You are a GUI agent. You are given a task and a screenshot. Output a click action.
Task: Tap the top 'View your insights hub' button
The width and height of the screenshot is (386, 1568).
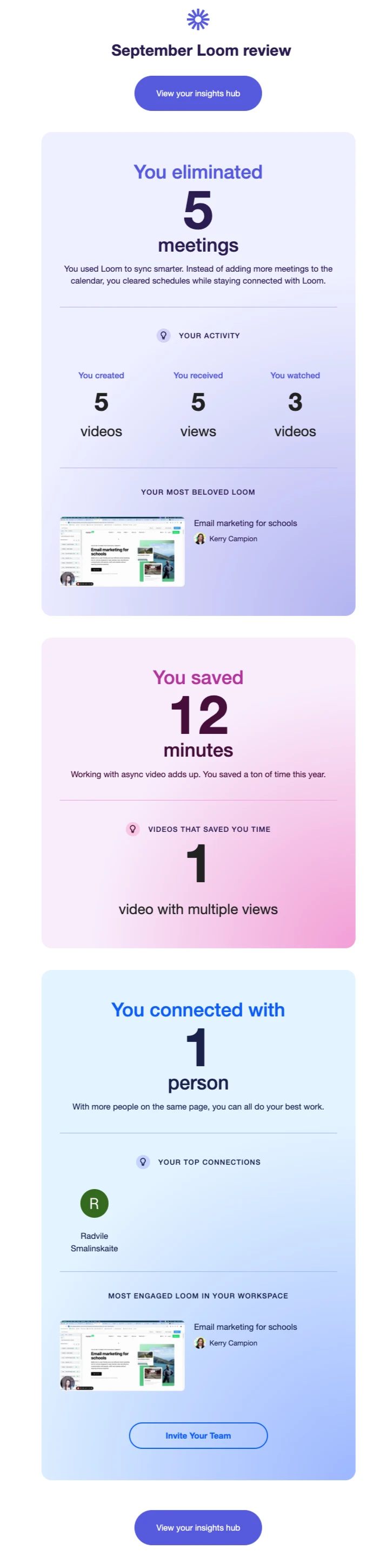point(197,93)
